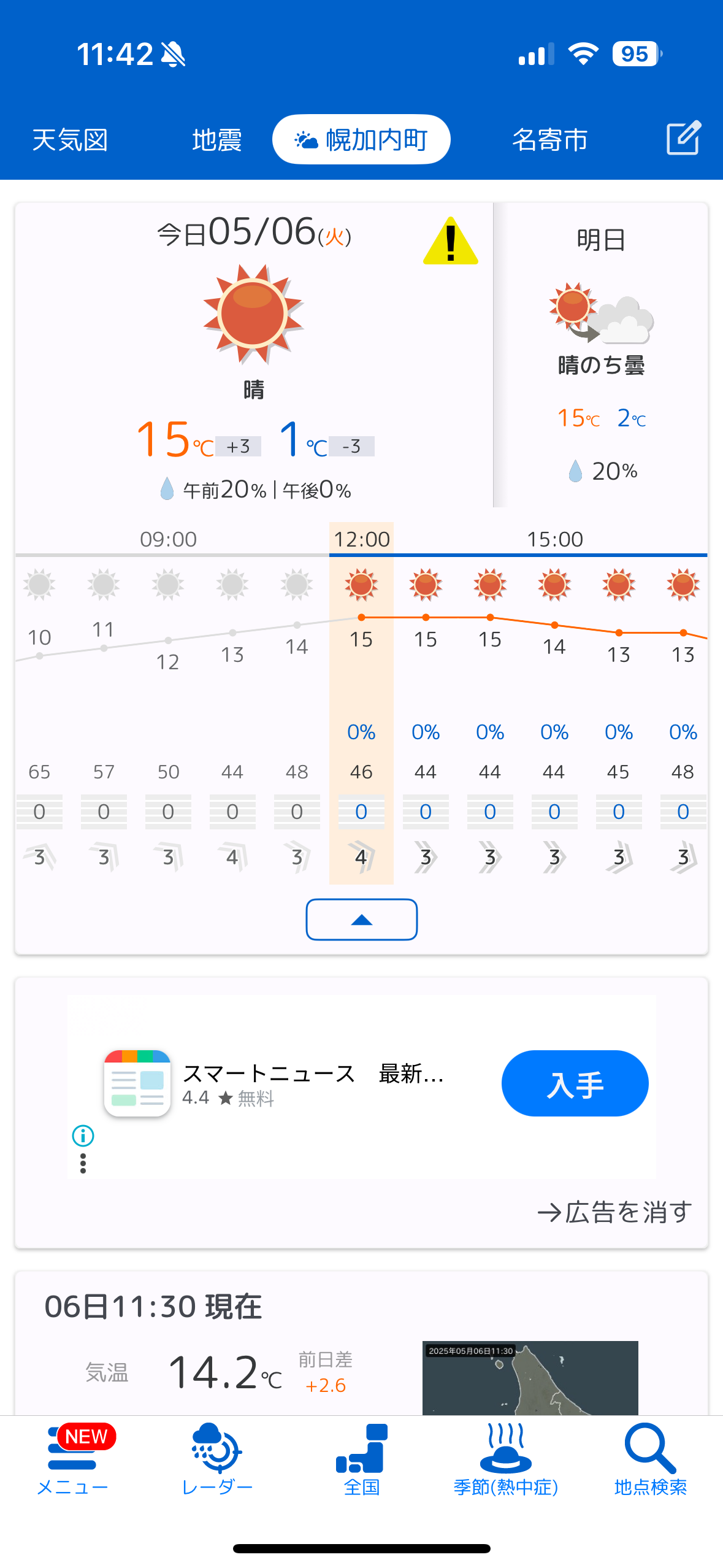Tap 入手 to get スマートニュース
723x1568 pixels.
575,1083
